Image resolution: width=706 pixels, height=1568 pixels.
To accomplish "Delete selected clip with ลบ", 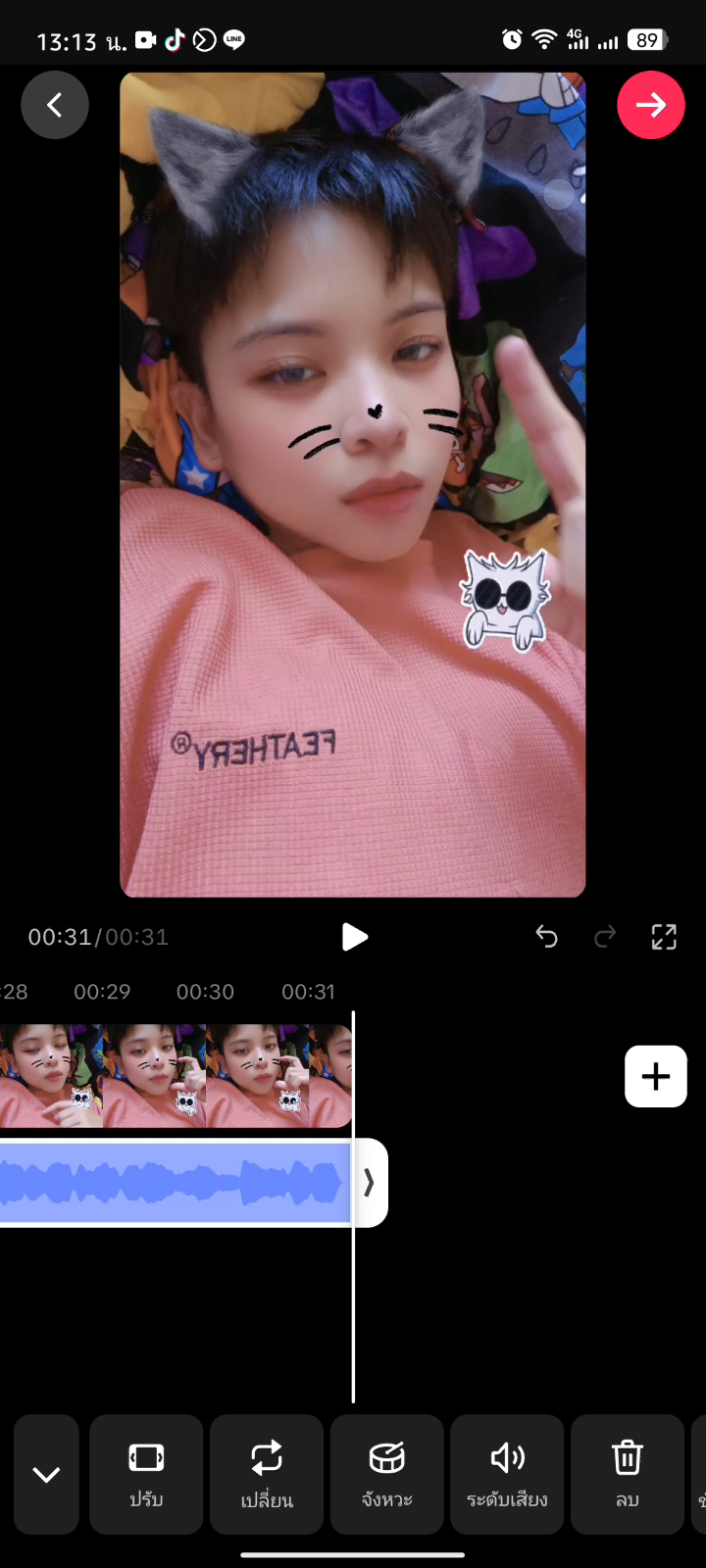I will (627, 1474).
